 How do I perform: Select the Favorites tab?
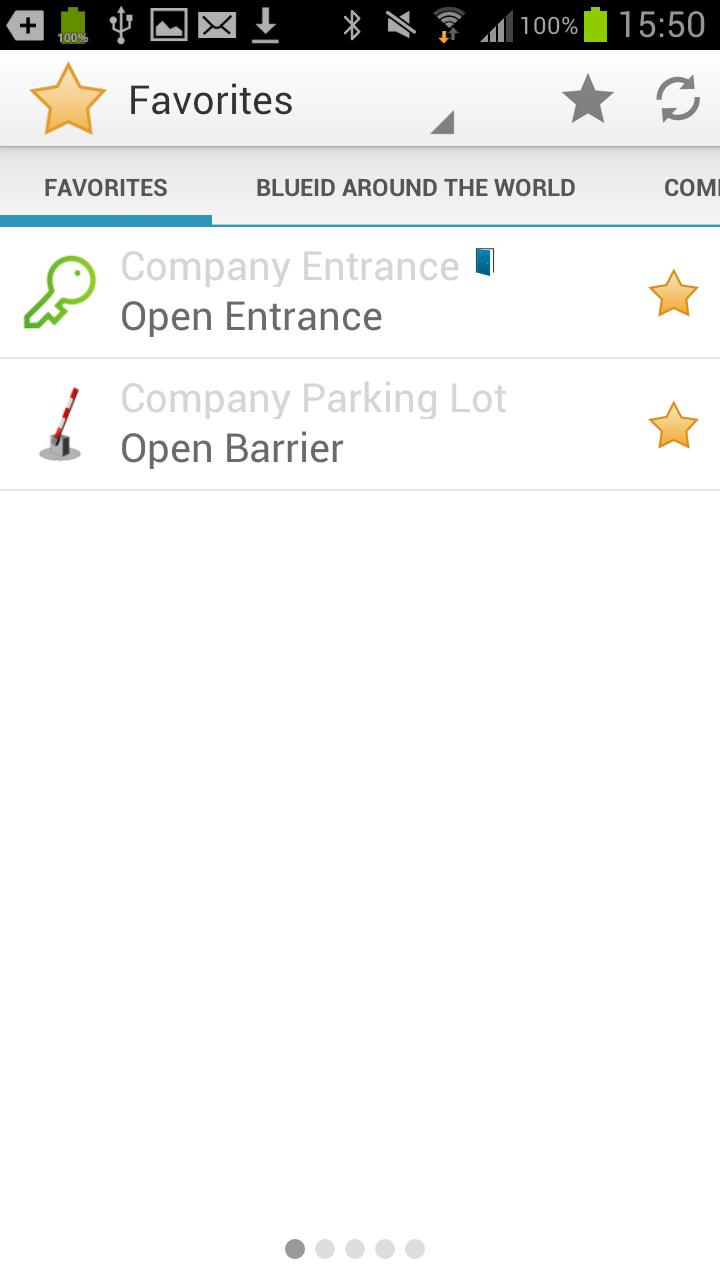click(x=106, y=188)
